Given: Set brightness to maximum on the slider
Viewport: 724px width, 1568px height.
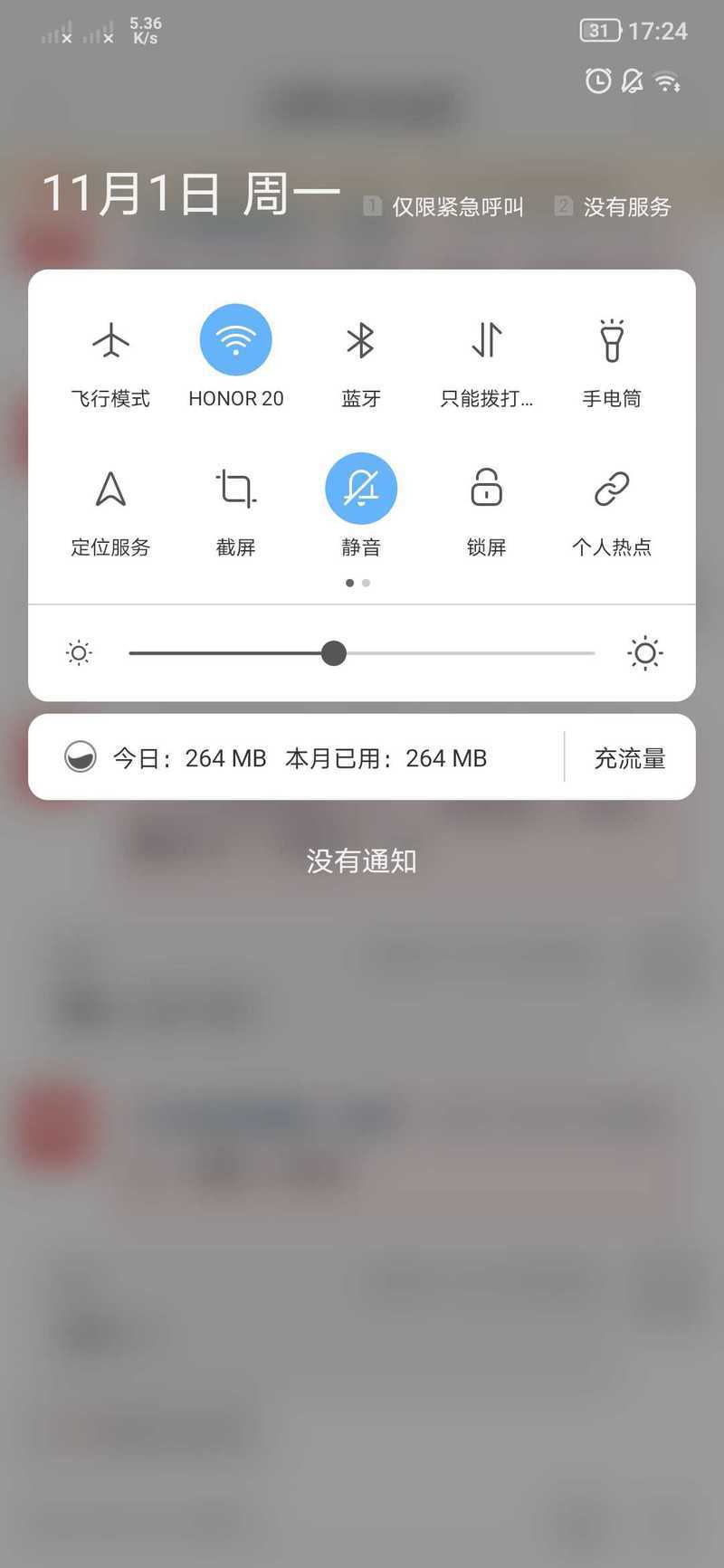Looking at the screenshot, I should pos(593,653).
